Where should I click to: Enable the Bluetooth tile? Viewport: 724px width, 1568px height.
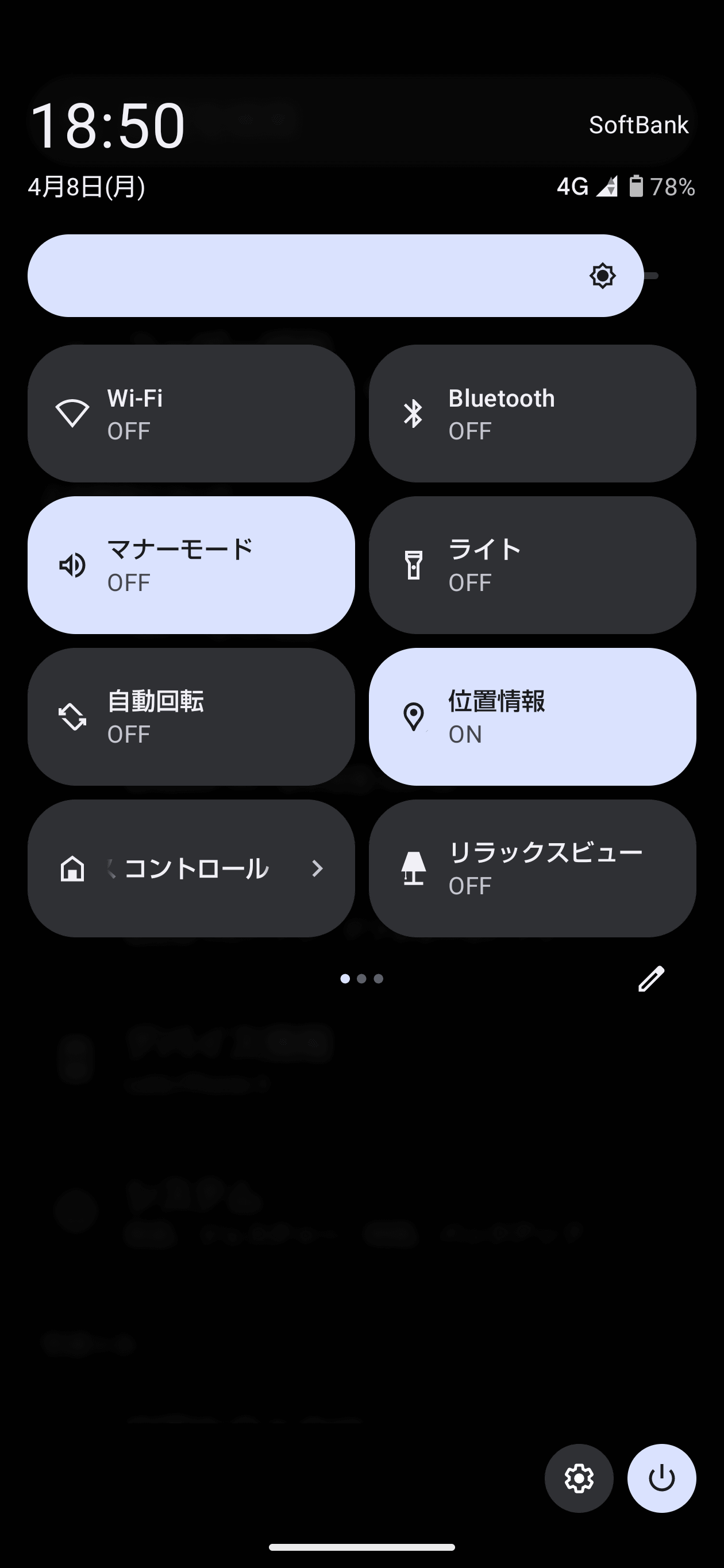click(x=532, y=414)
